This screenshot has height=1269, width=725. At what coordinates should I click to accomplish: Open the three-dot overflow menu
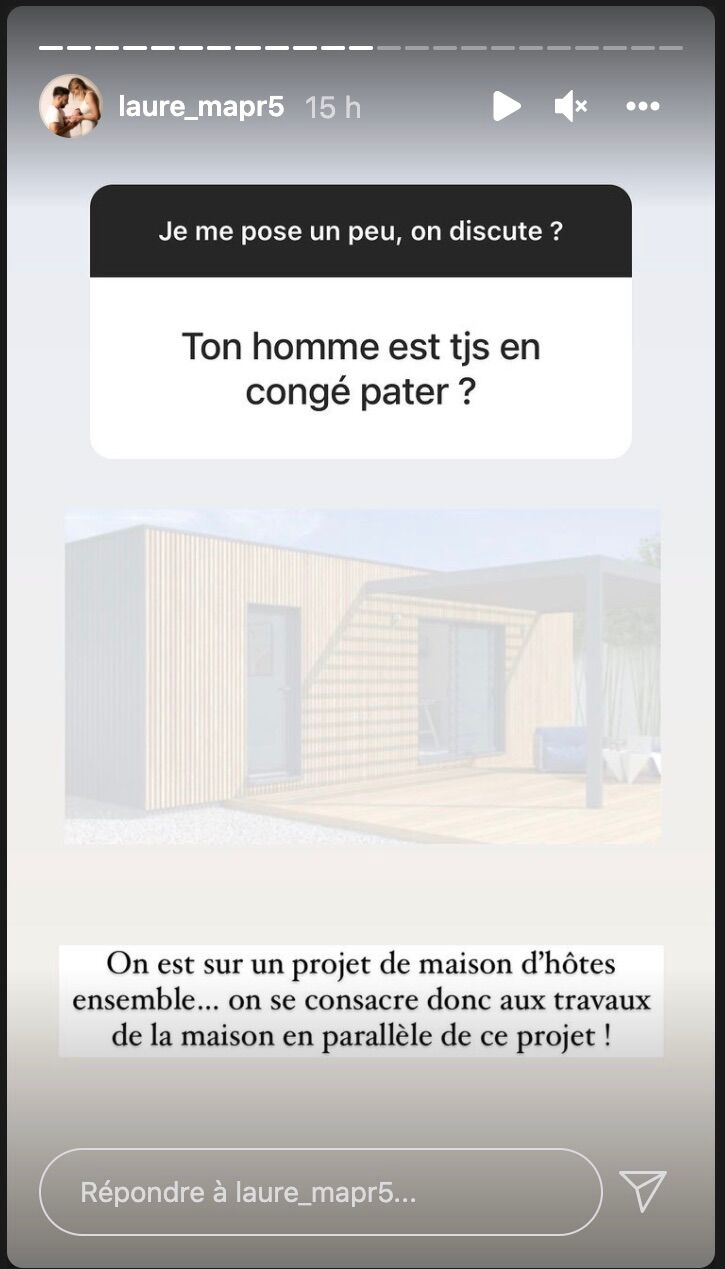[x=642, y=106]
